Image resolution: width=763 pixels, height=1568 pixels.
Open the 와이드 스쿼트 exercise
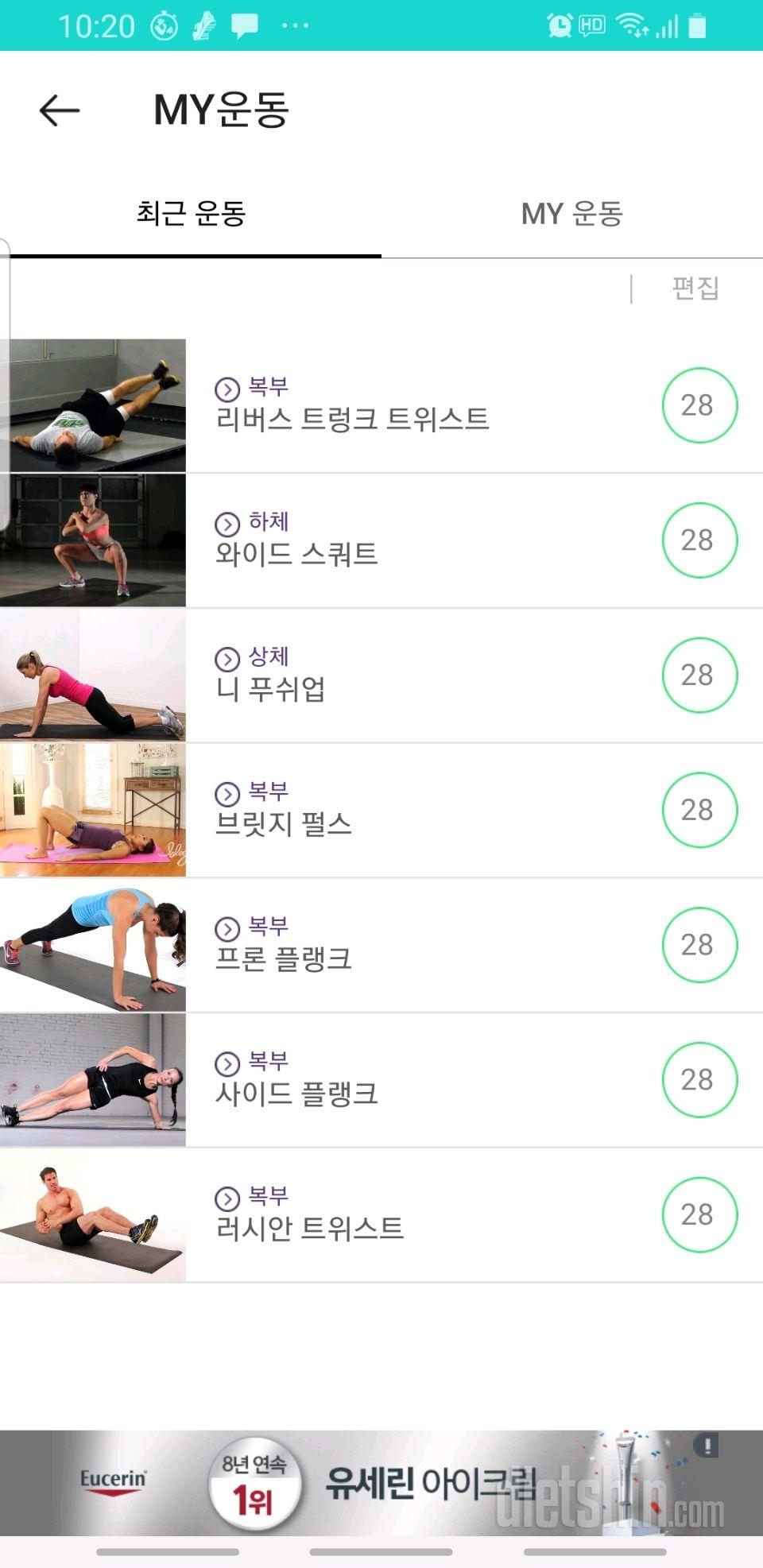(x=296, y=553)
